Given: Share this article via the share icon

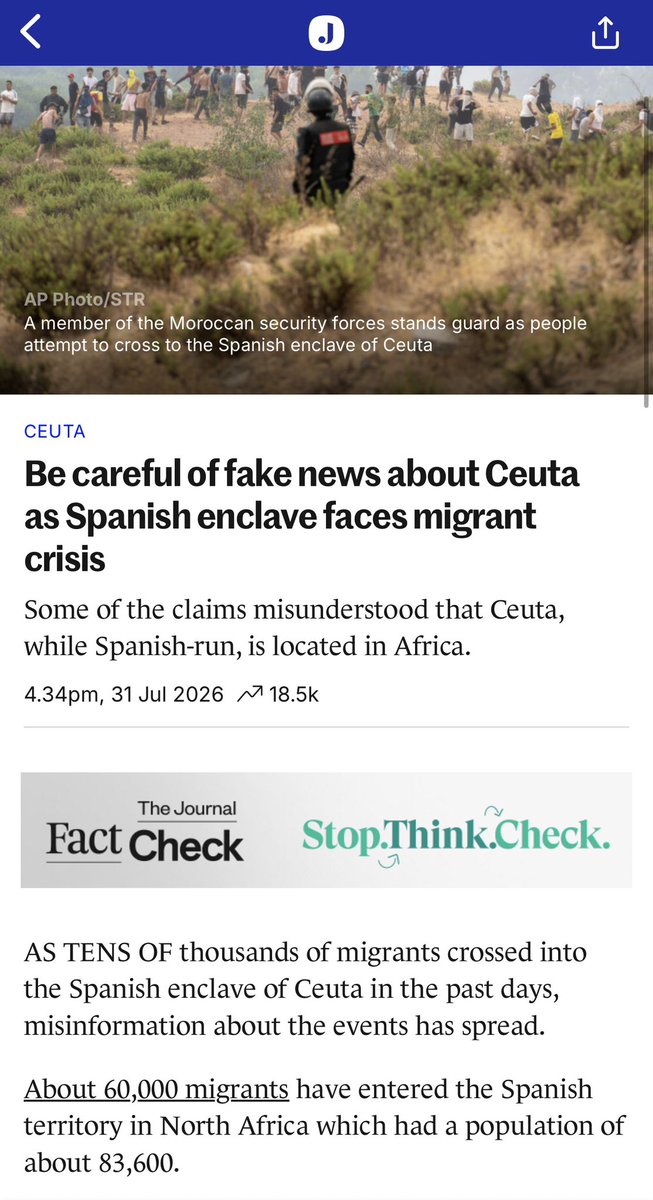Looking at the screenshot, I should pos(606,33).
